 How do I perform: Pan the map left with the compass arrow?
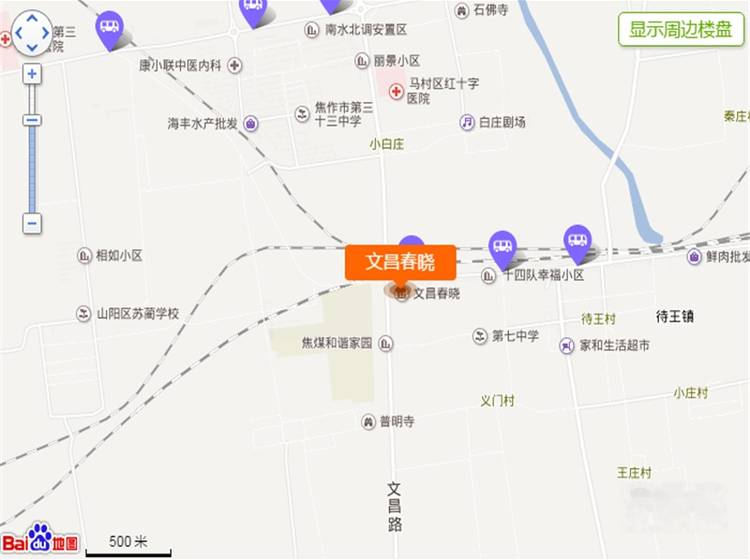[17, 33]
